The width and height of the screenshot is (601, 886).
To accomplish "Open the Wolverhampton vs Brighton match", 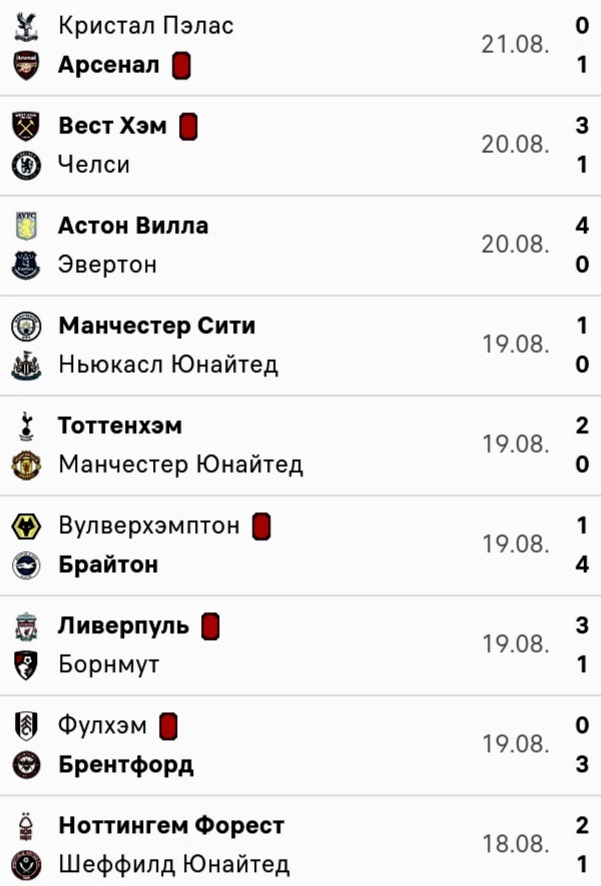I will tap(300, 545).
